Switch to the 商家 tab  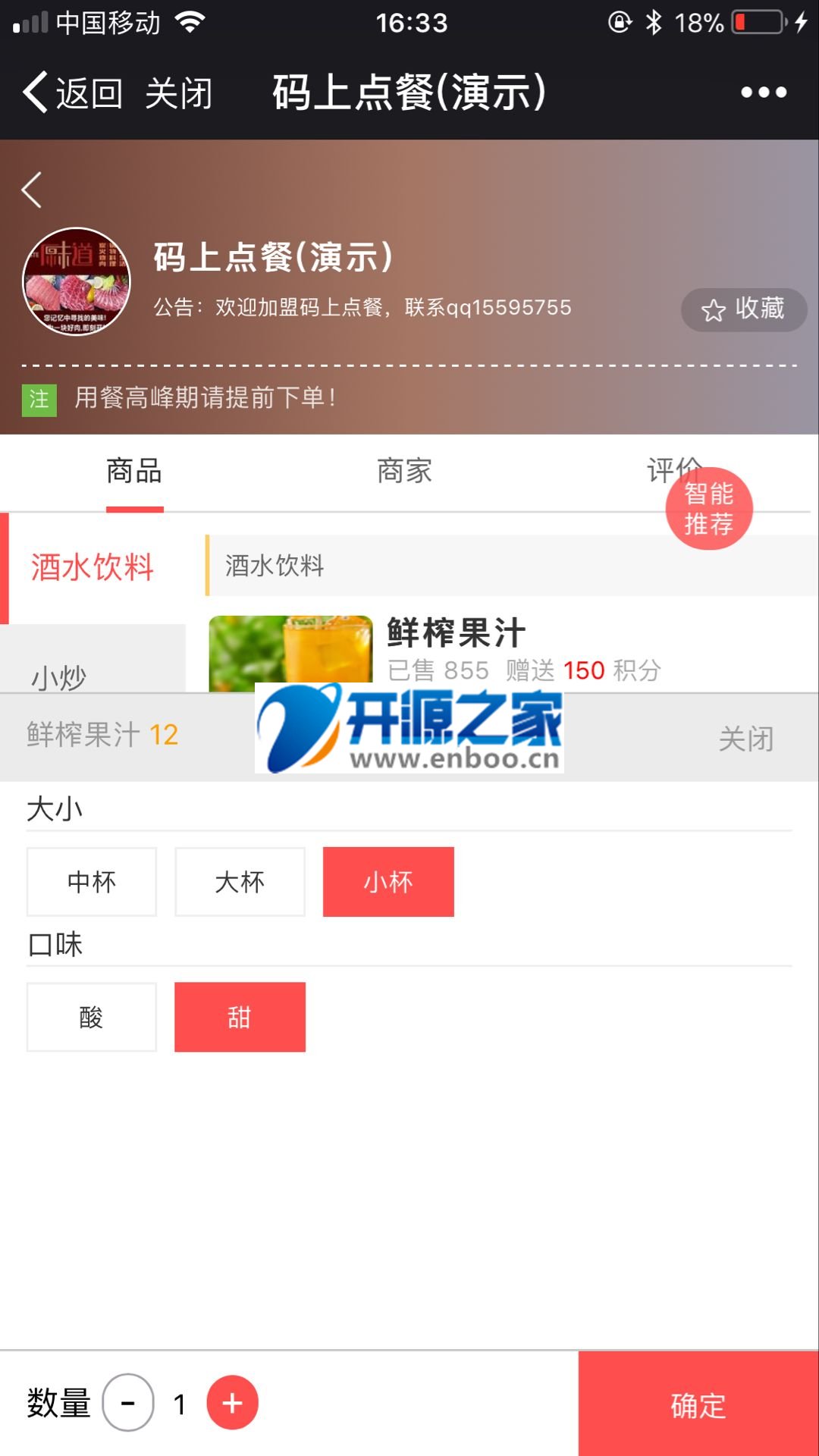[404, 472]
